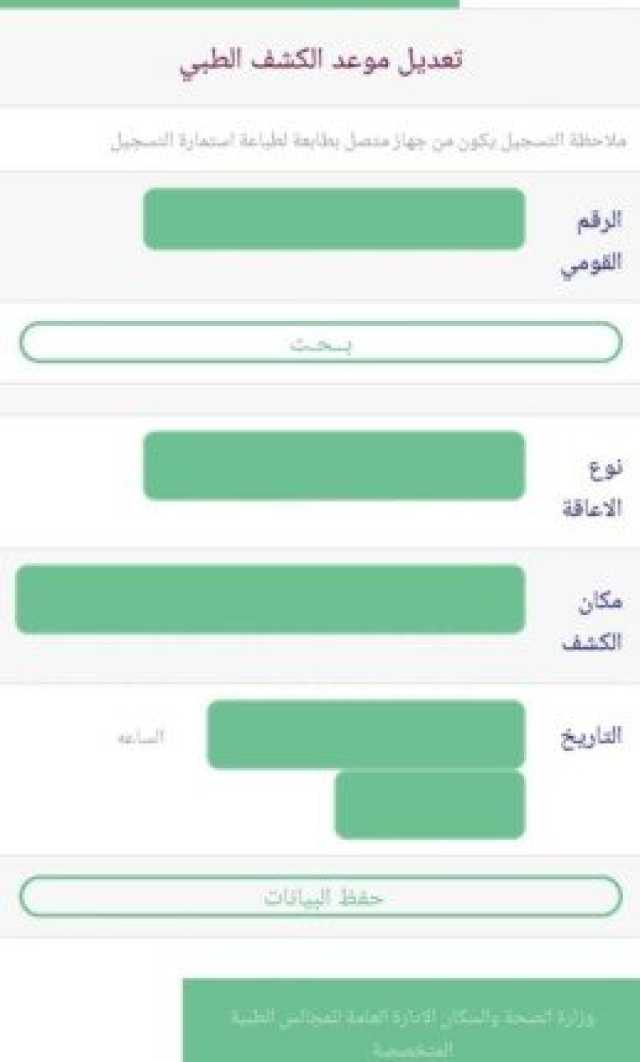640x1062 pixels.
Task: Select the hour (الساعة) field
Action: coord(429,805)
